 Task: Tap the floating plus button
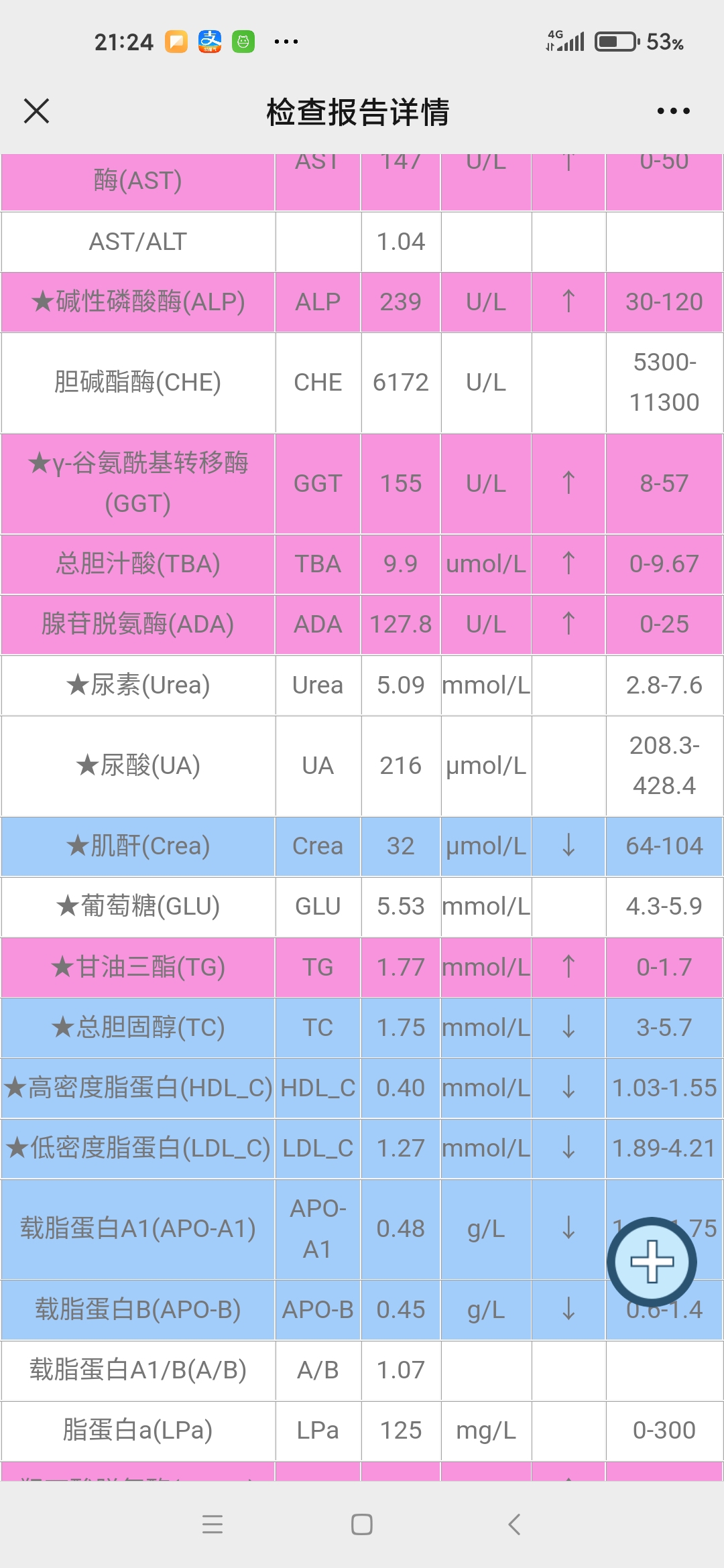tap(652, 1262)
